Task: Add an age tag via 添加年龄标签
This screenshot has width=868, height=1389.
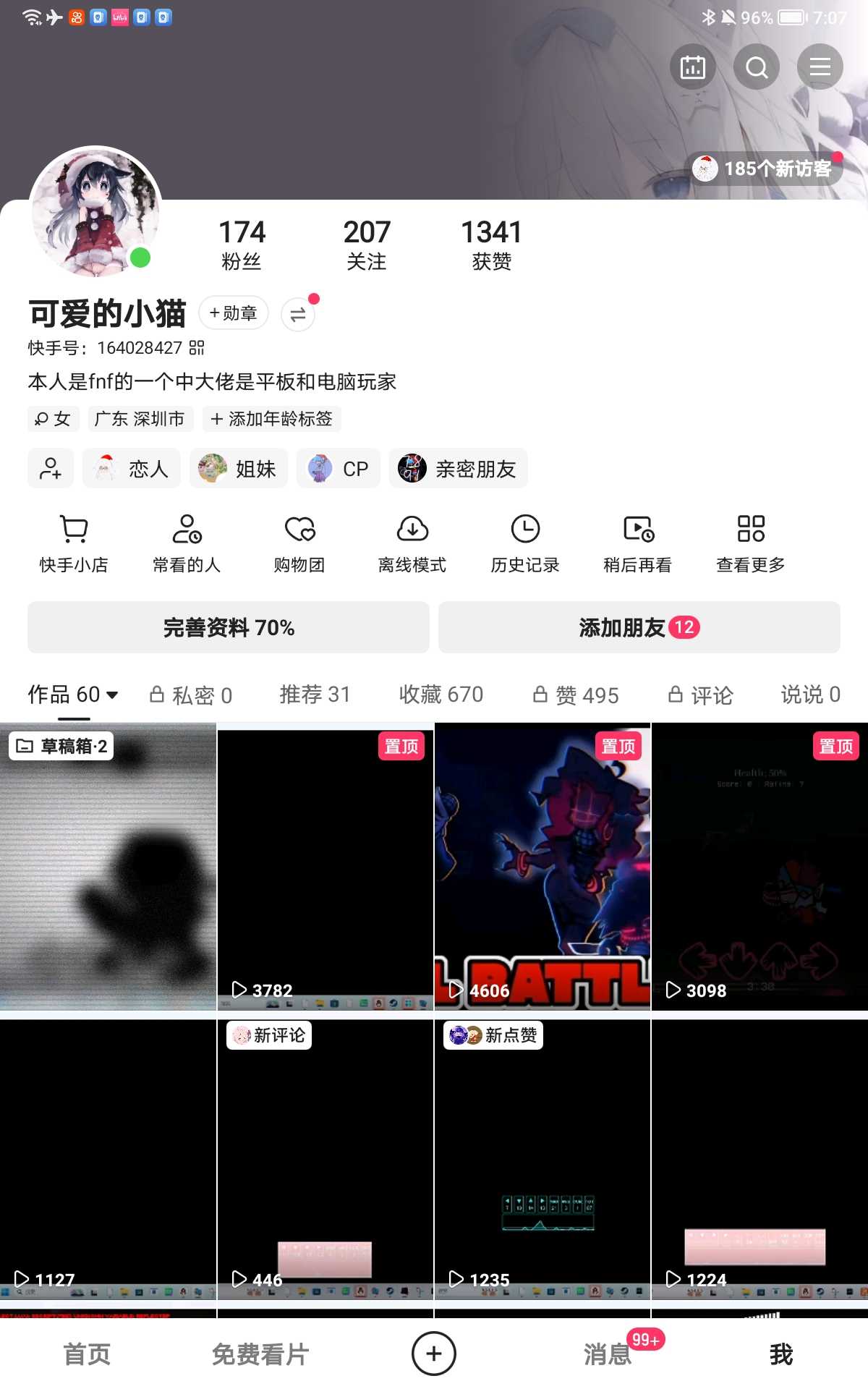Action: point(272,419)
